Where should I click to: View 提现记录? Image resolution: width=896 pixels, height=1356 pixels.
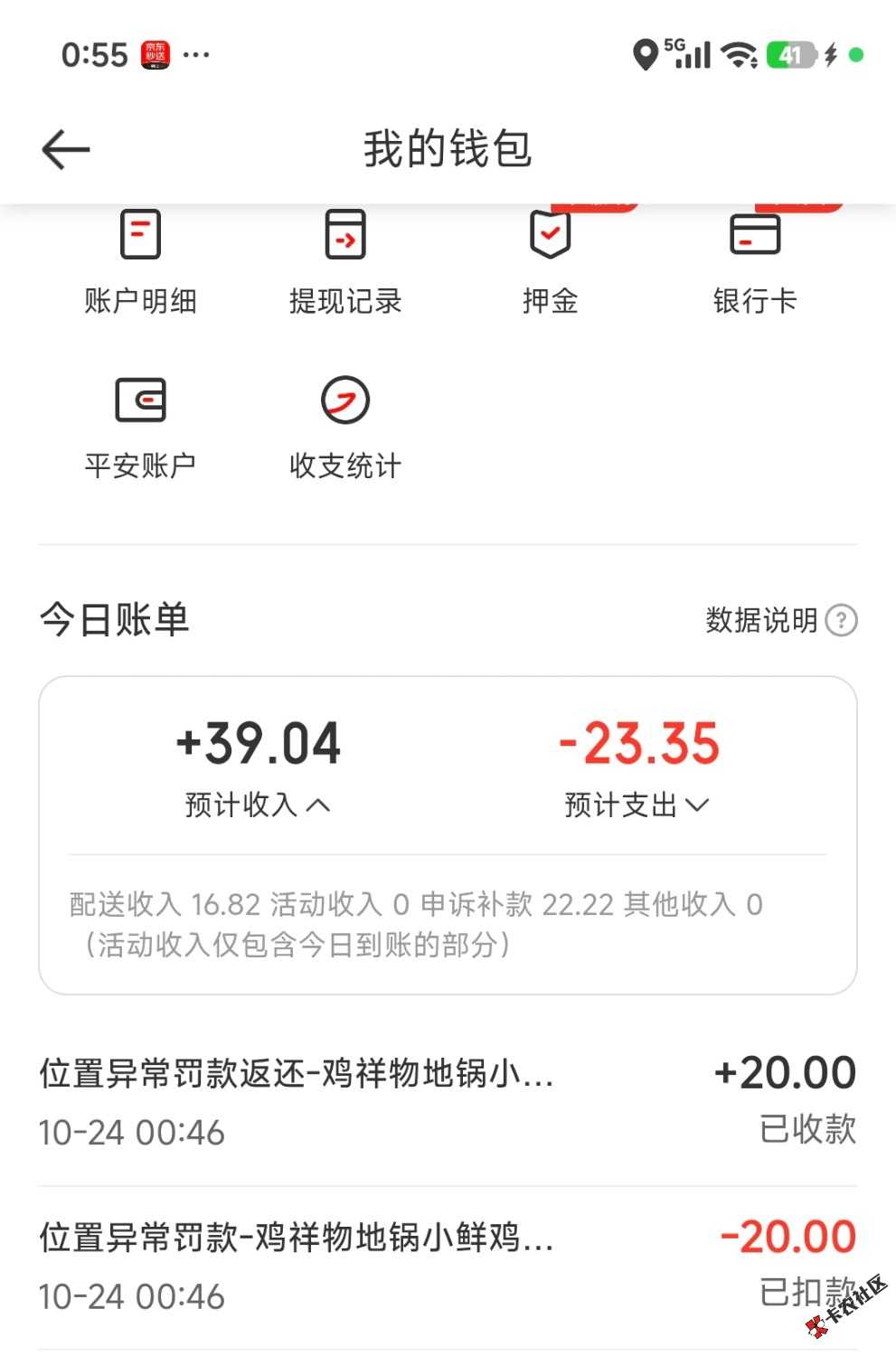[x=345, y=260]
